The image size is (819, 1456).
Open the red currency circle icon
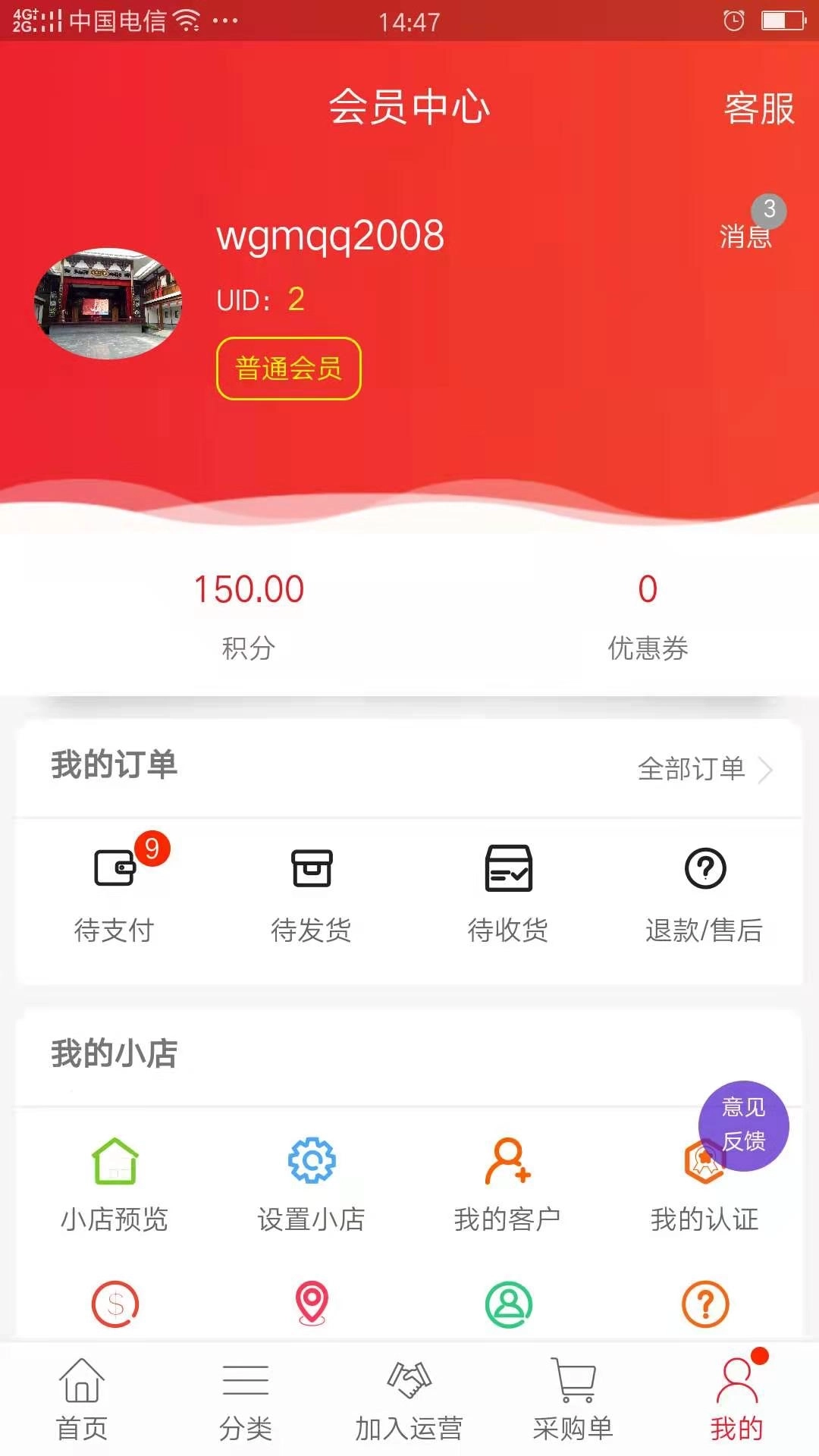pos(115,1301)
